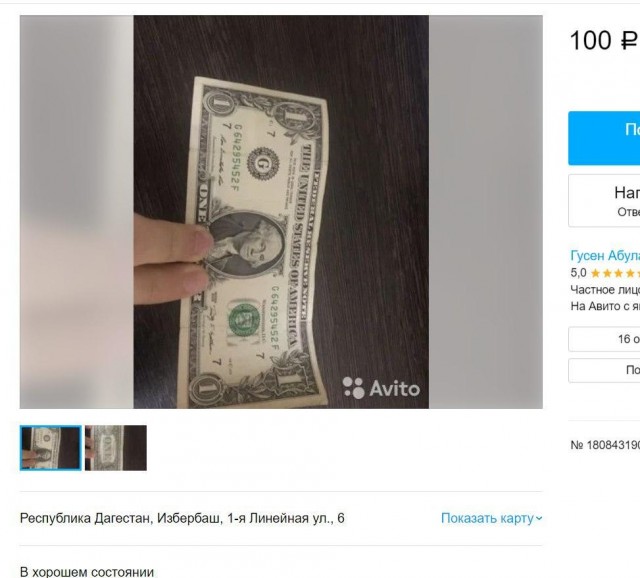Tap the subscribe button below listings count
This screenshot has height=578, width=640.
(606, 370)
